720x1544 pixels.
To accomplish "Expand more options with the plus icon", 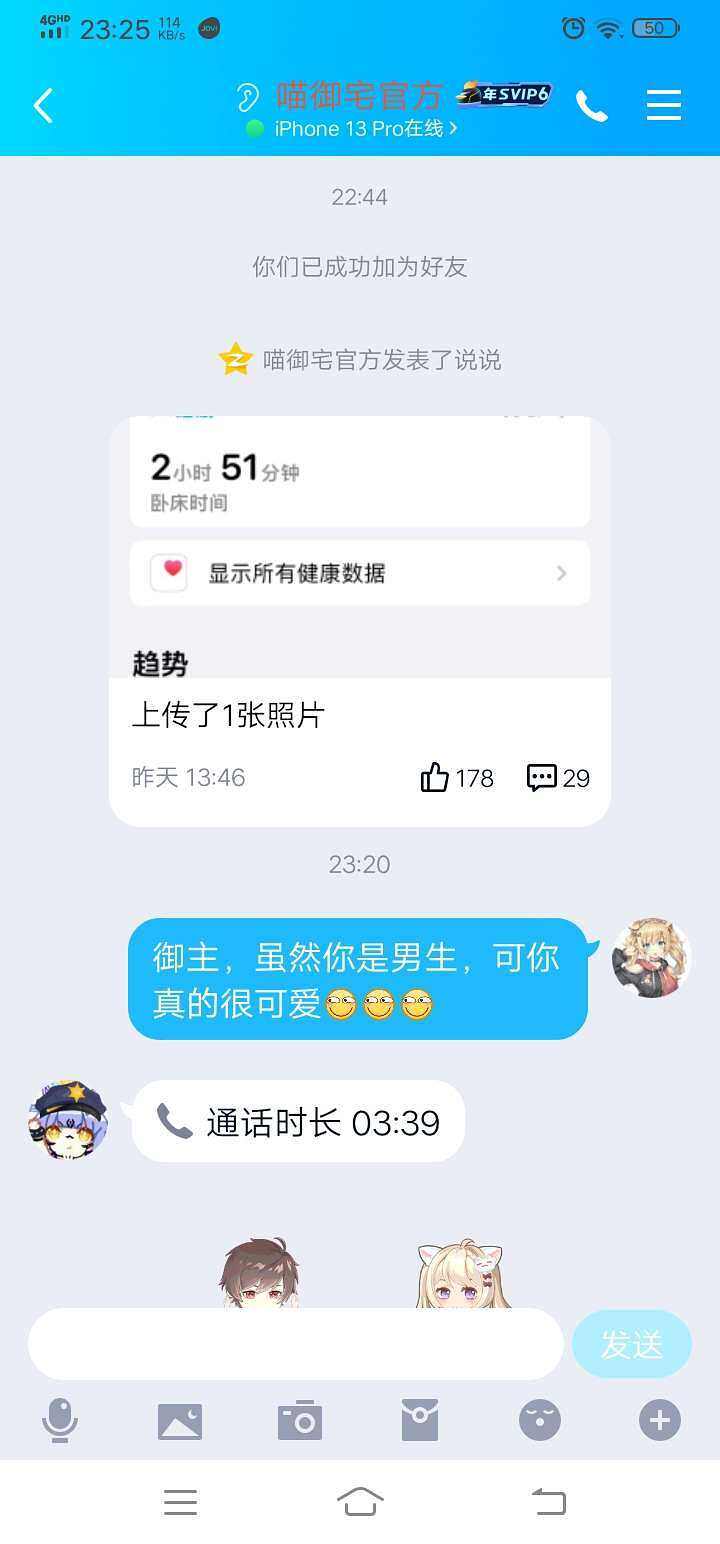I will pos(660,1420).
